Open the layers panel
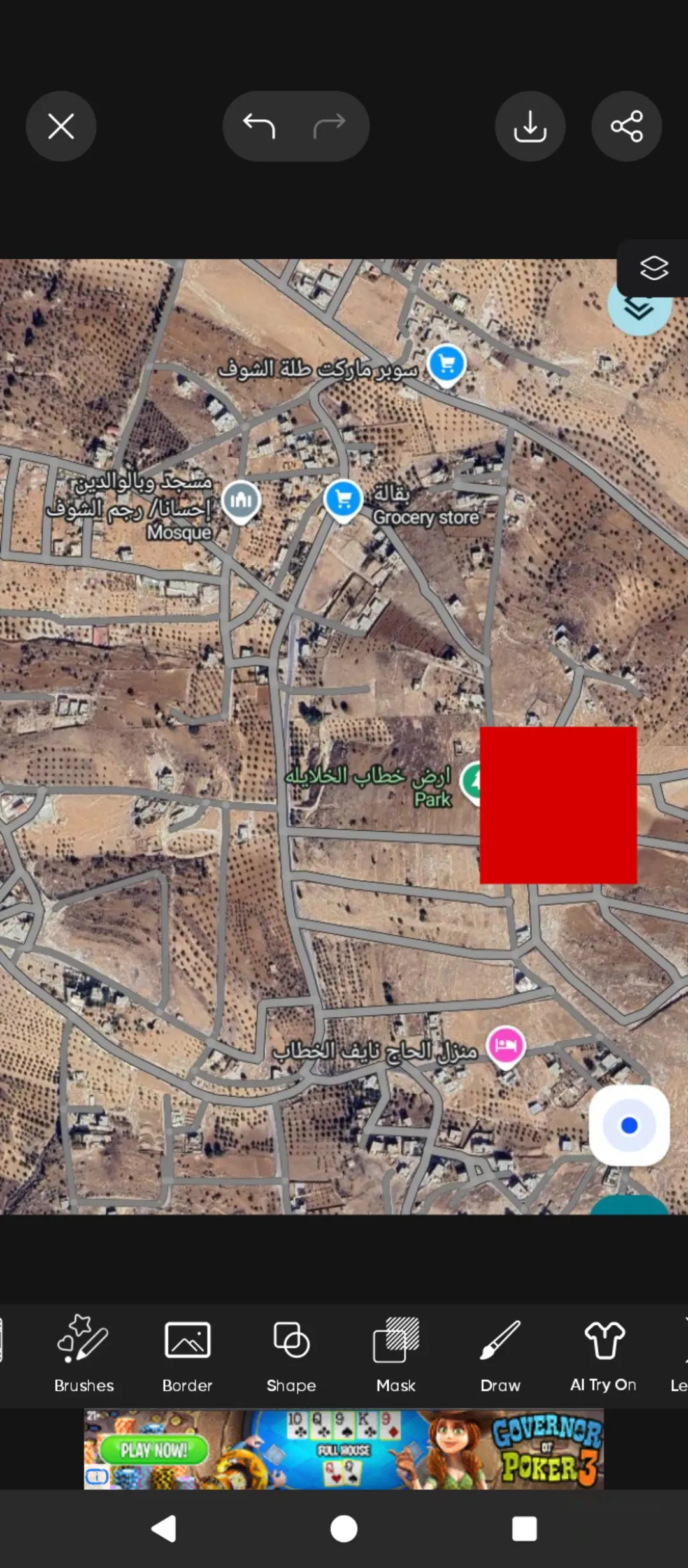 point(654,268)
